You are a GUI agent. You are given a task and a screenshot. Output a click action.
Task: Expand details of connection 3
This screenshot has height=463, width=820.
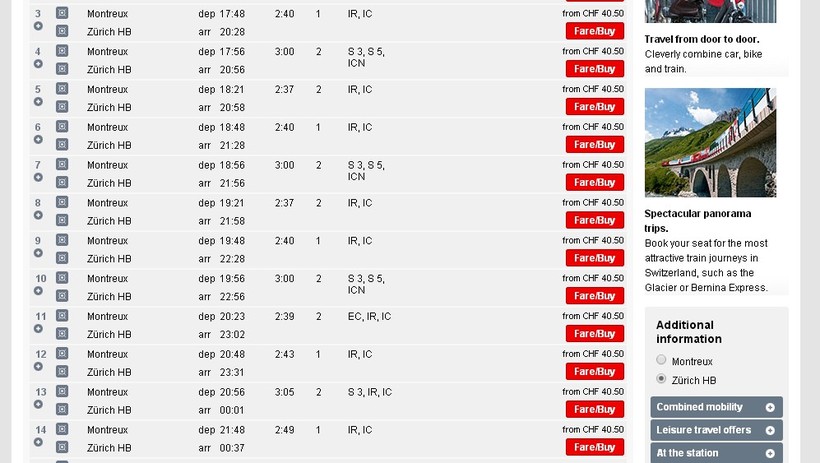pyautogui.click(x=38, y=26)
